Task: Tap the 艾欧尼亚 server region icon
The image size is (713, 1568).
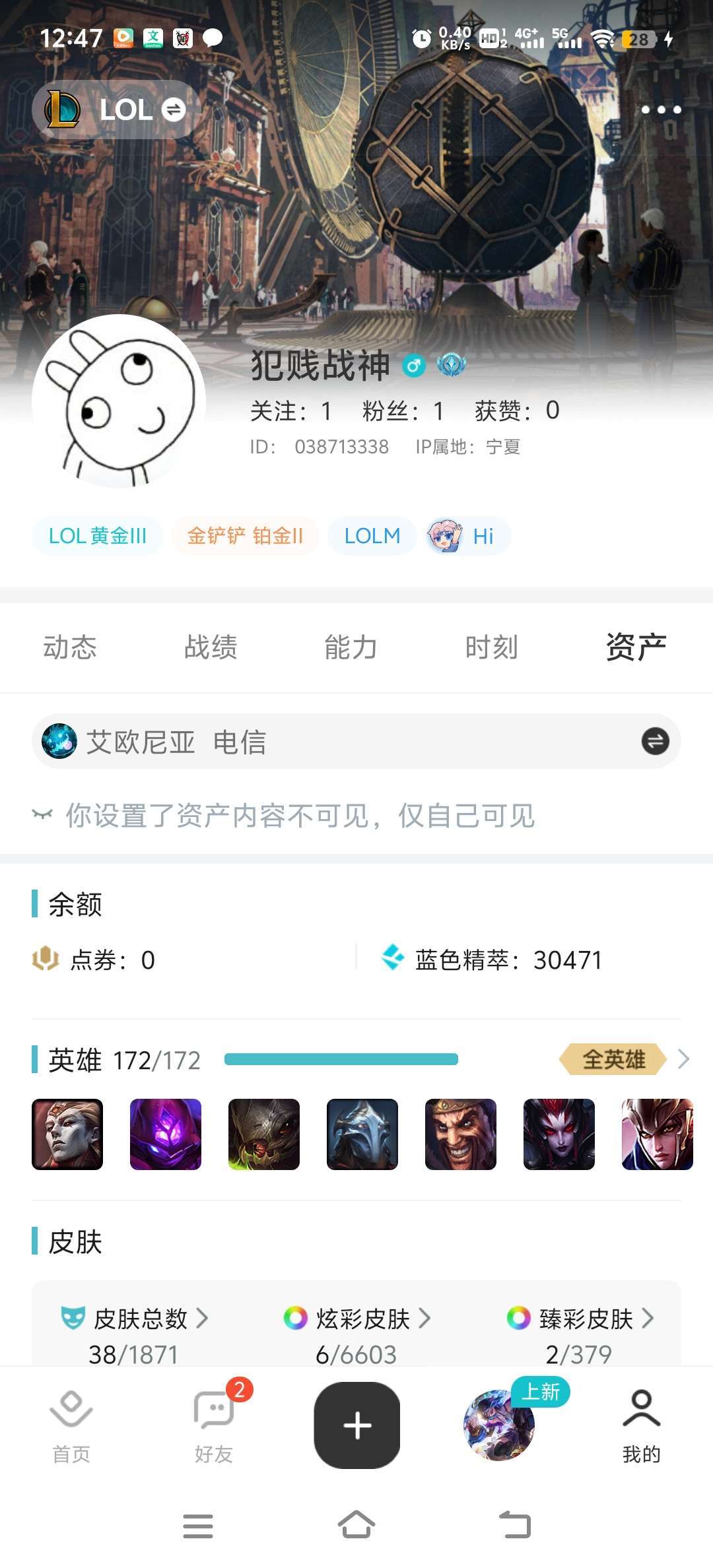Action: pyautogui.click(x=60, y=740)
